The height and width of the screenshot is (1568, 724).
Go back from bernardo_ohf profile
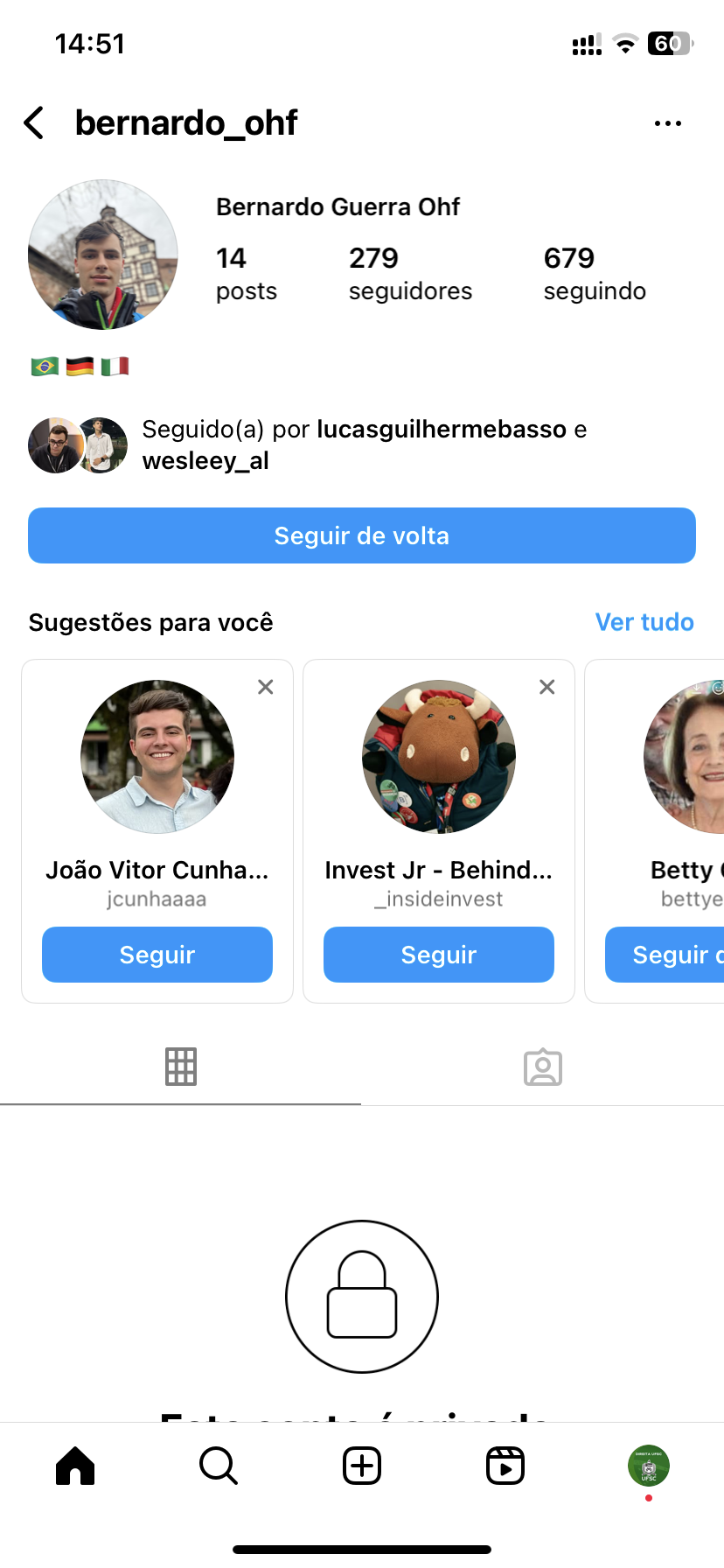(35, 123)
